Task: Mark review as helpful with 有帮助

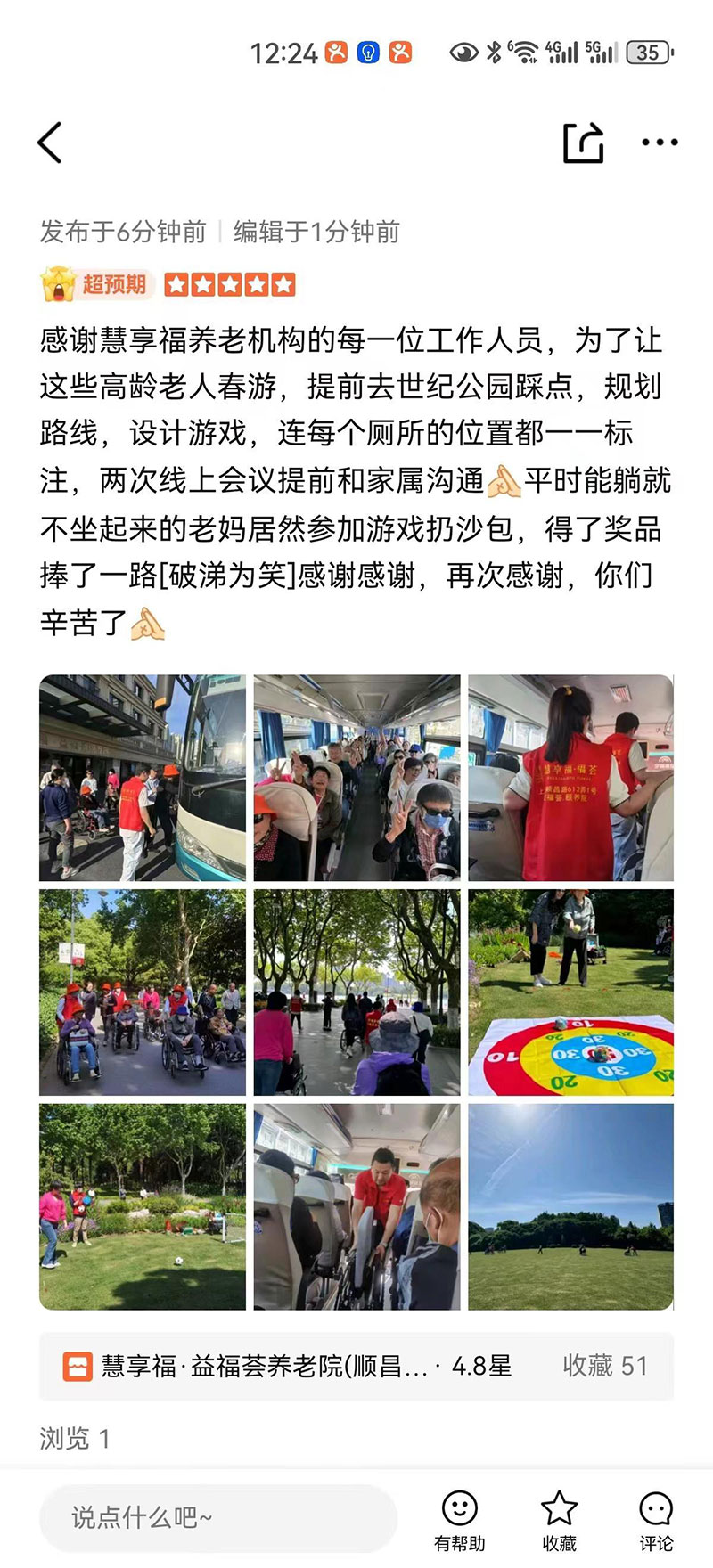Action: (460, 1521)
